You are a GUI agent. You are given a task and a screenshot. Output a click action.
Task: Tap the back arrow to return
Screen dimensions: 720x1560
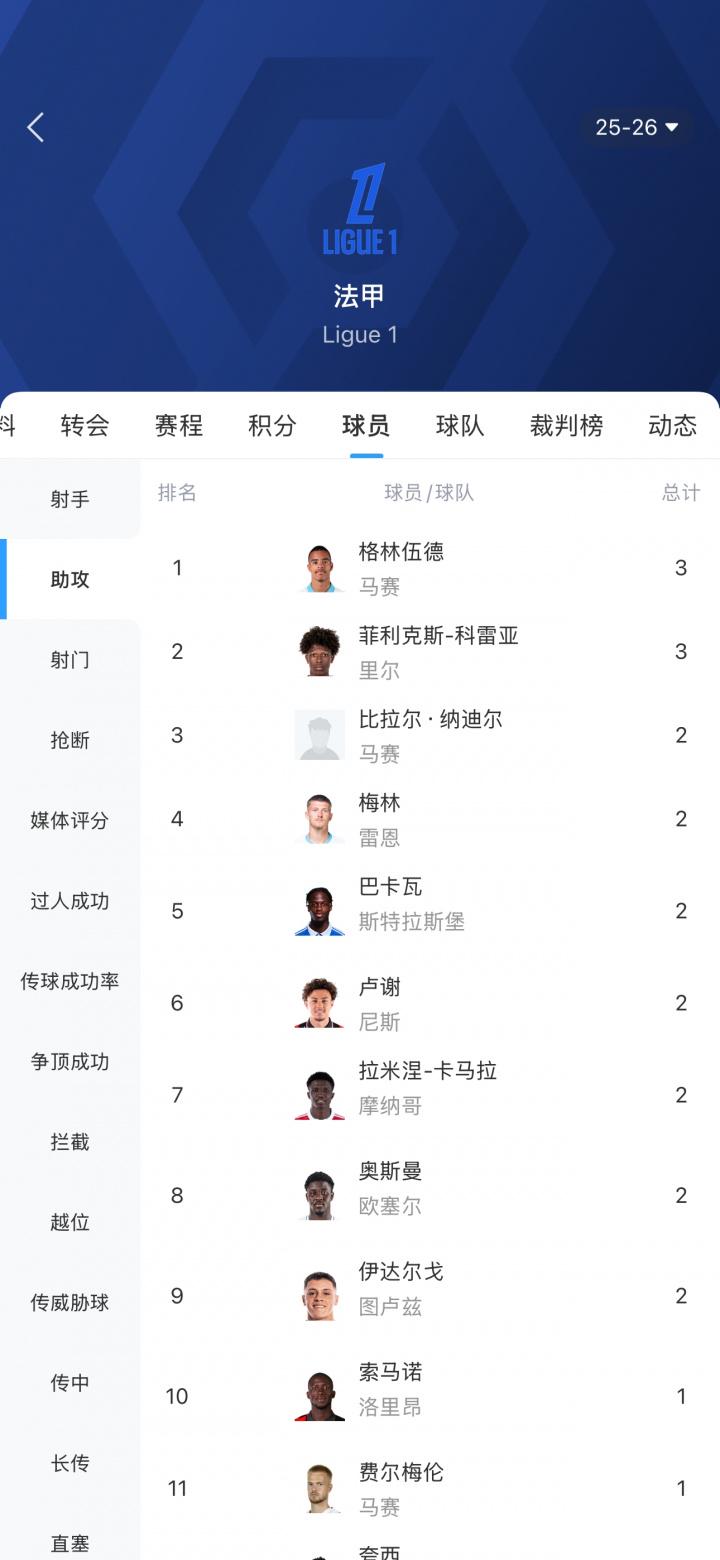tap(36, 127)
